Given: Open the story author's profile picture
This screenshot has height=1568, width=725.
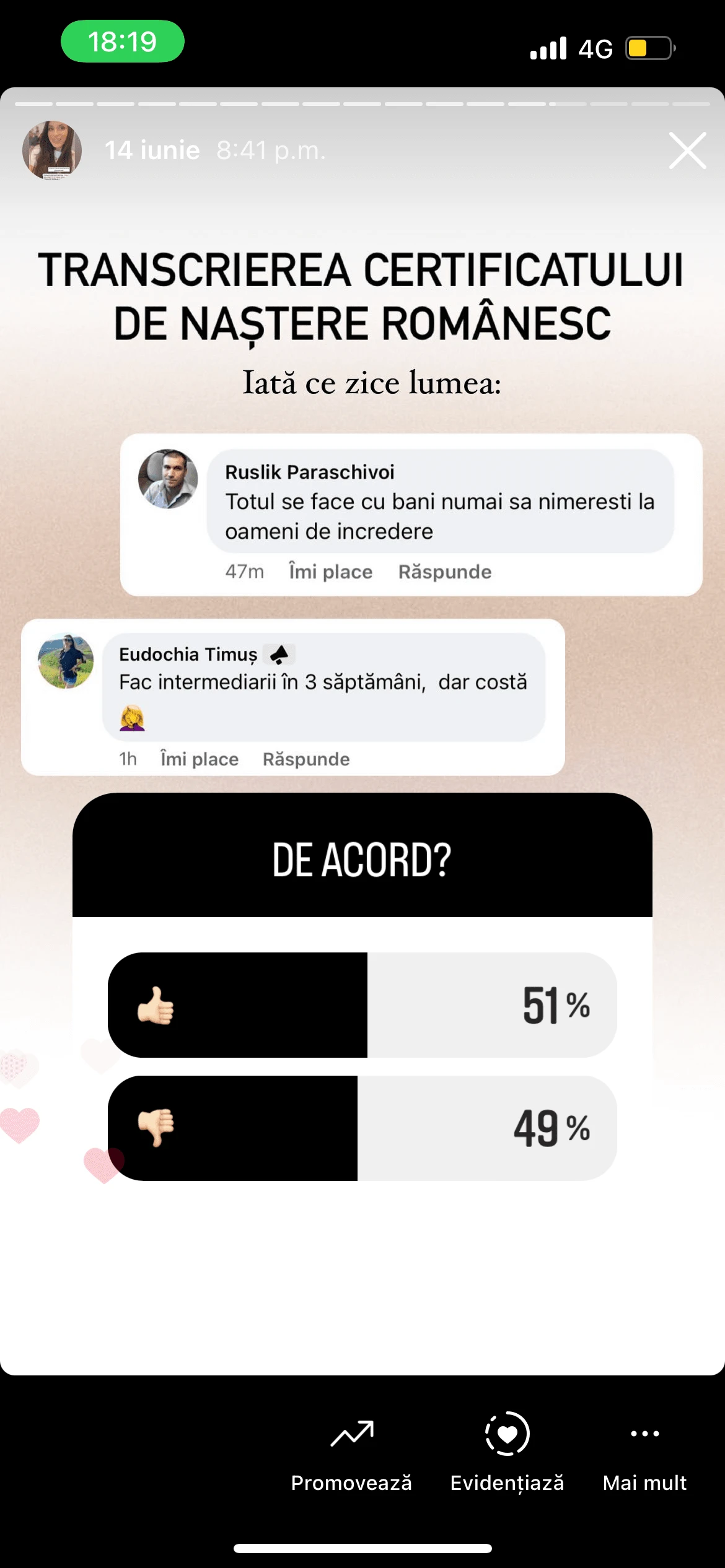Looking at the screenshot, I should 52,150.
